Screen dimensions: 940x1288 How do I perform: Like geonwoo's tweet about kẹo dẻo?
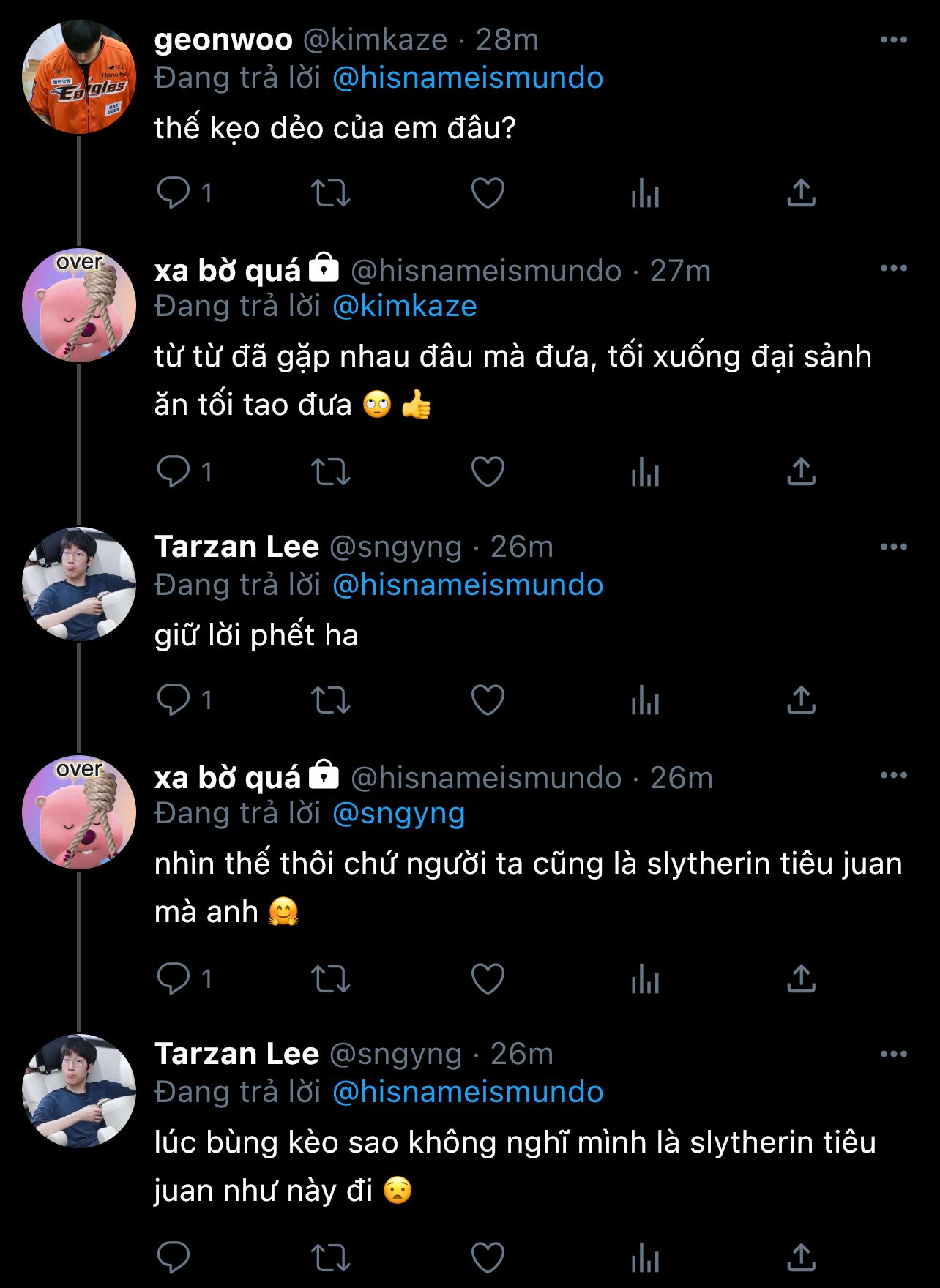(488, 193)
